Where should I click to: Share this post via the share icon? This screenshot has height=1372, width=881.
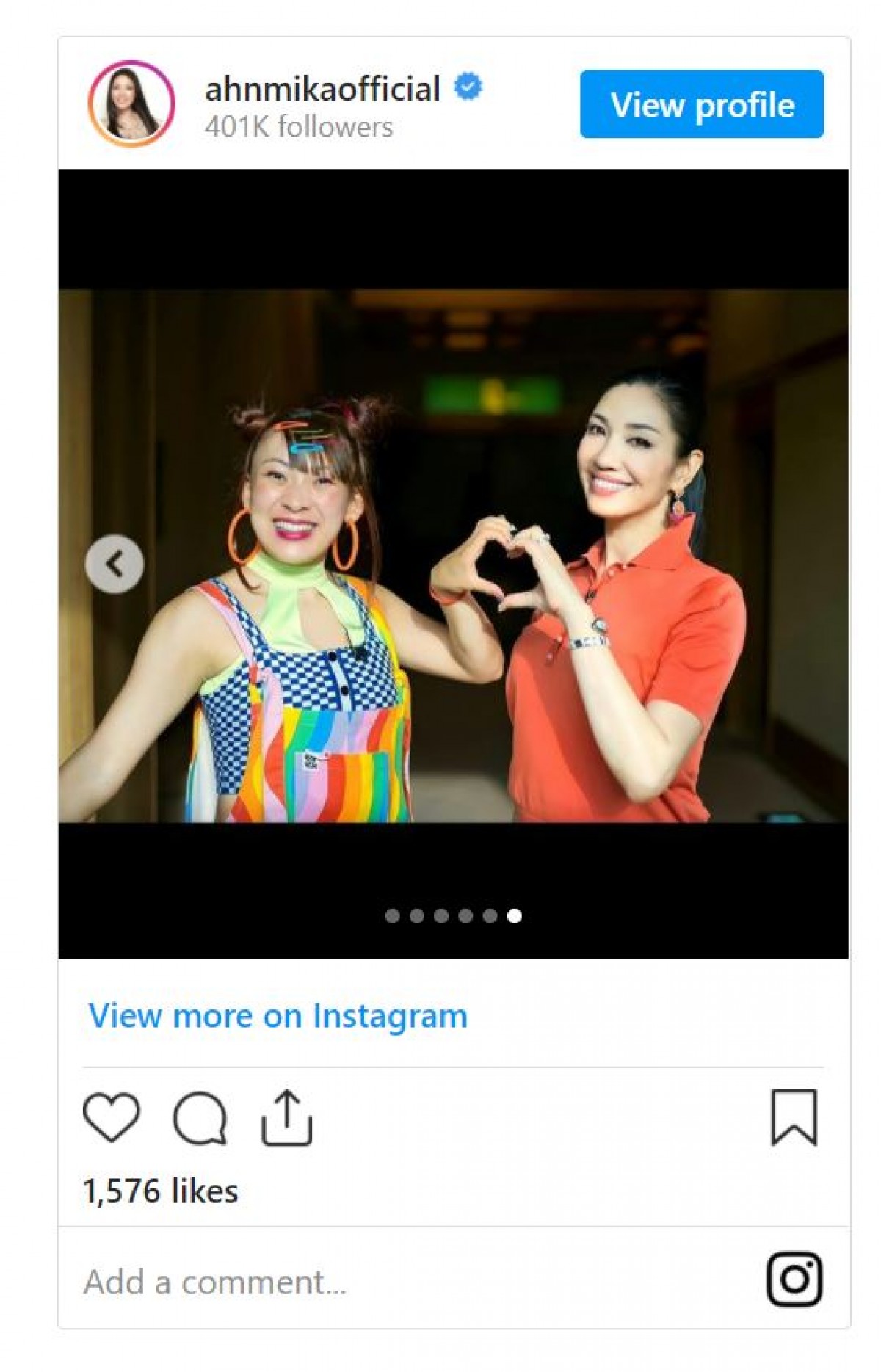point(286,1117)
